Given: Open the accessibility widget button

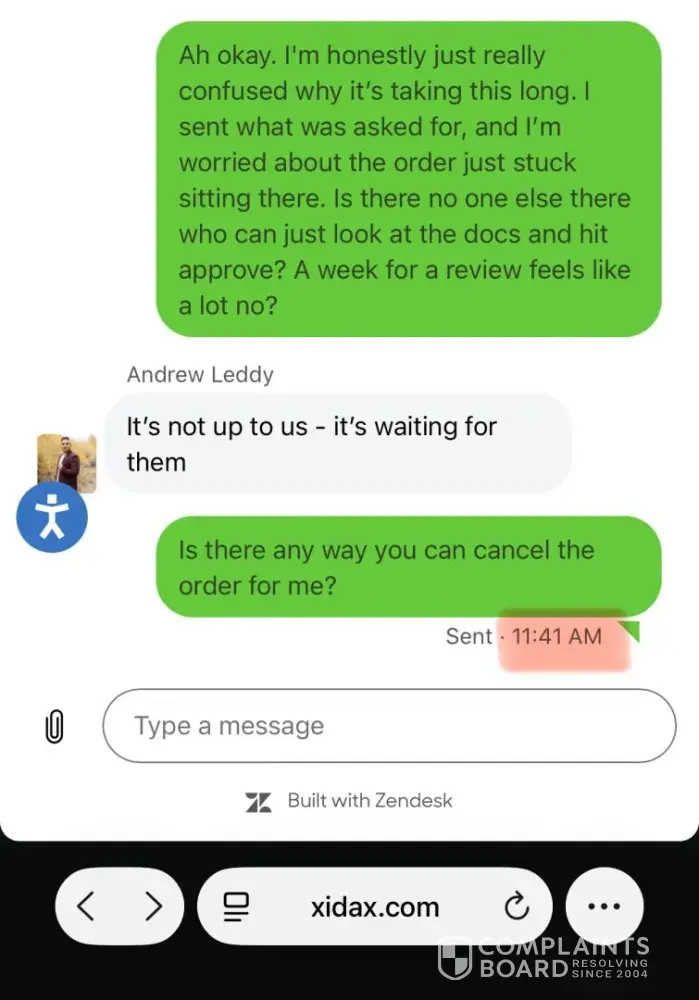Looking at the screenshot, I should (x=52, y=517).
